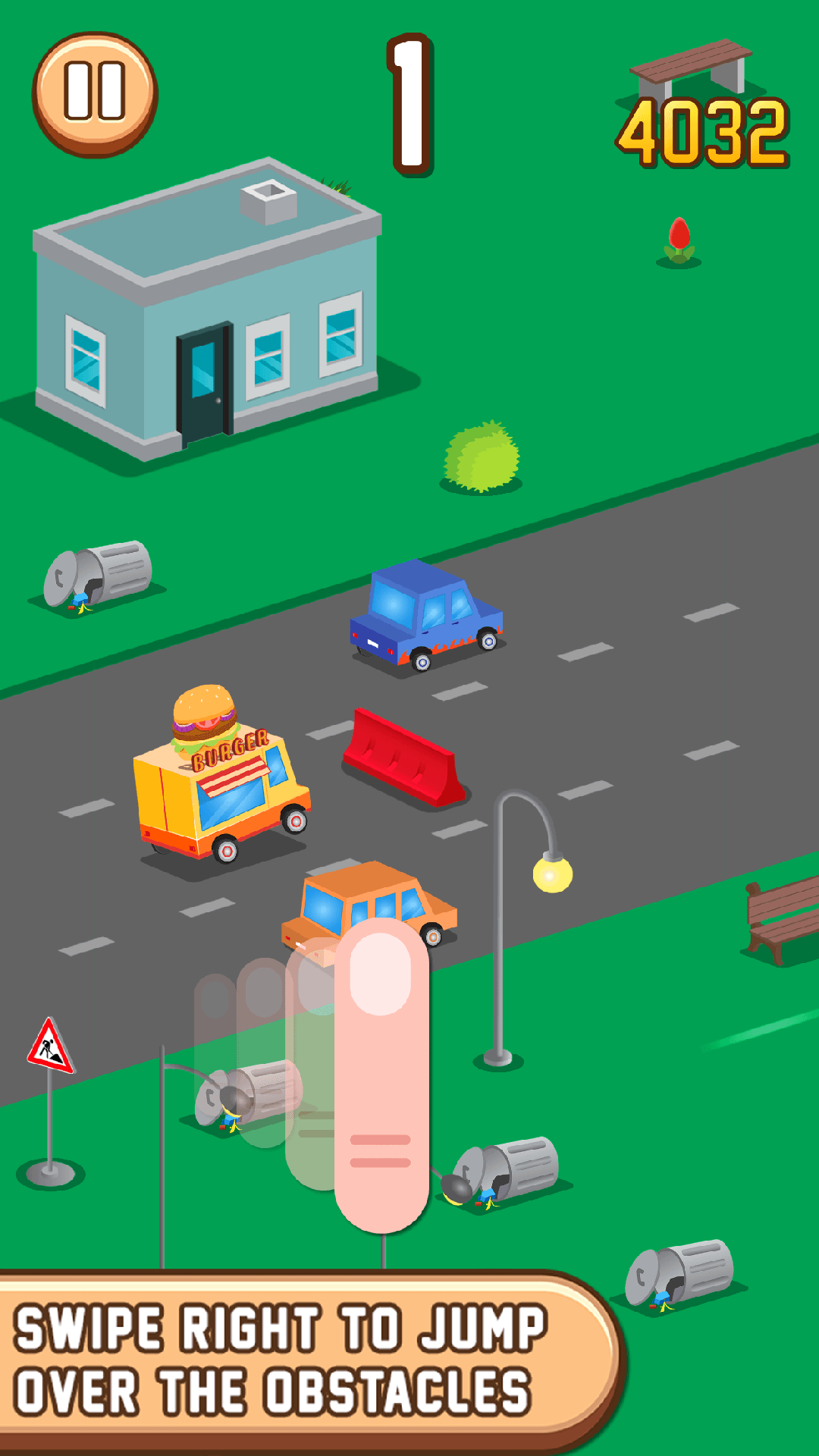Tap the swipe right instruction banner
Screen dimensions: 819x1456
pyautogui.click(x=281, y=1357)
